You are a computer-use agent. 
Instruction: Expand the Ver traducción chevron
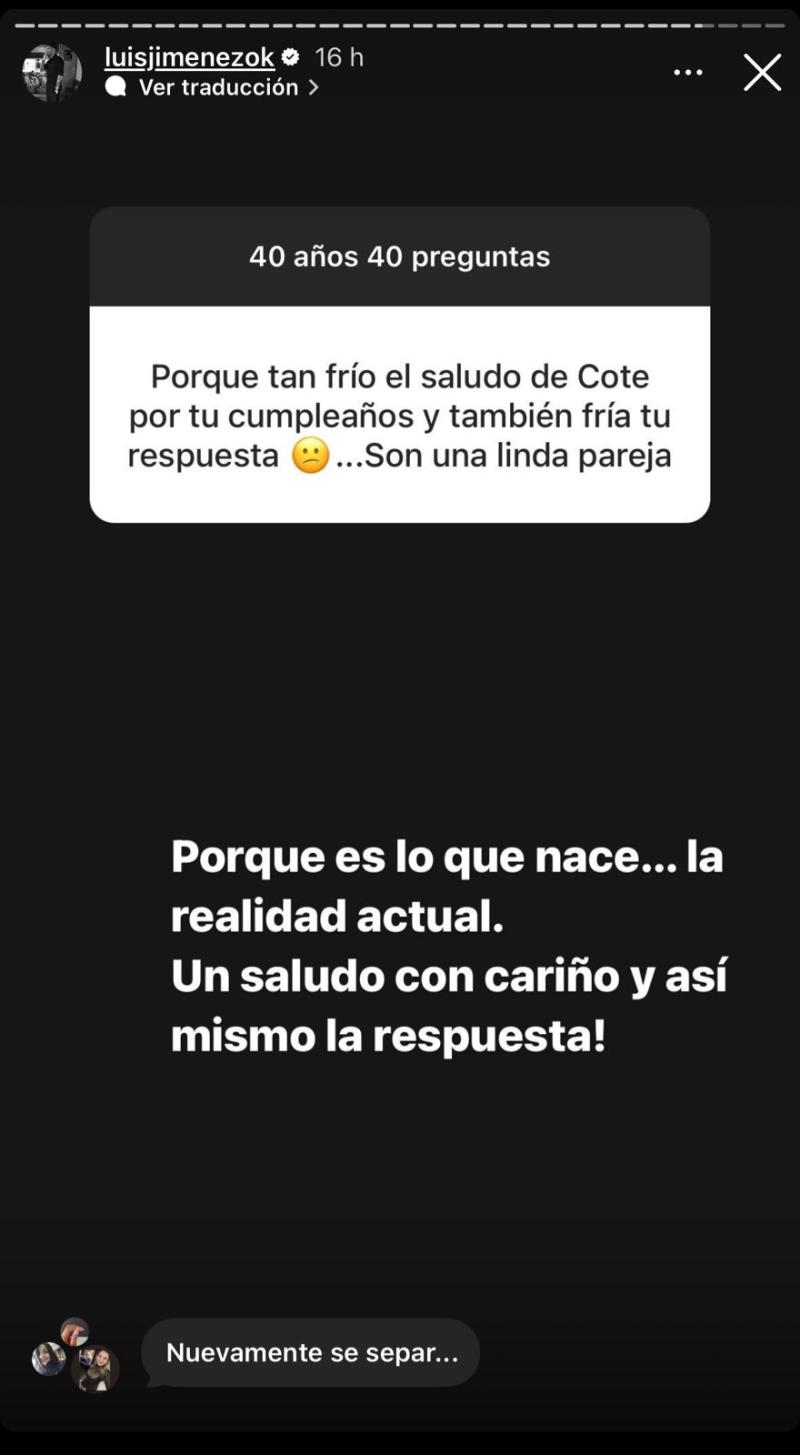coord(313,87)
